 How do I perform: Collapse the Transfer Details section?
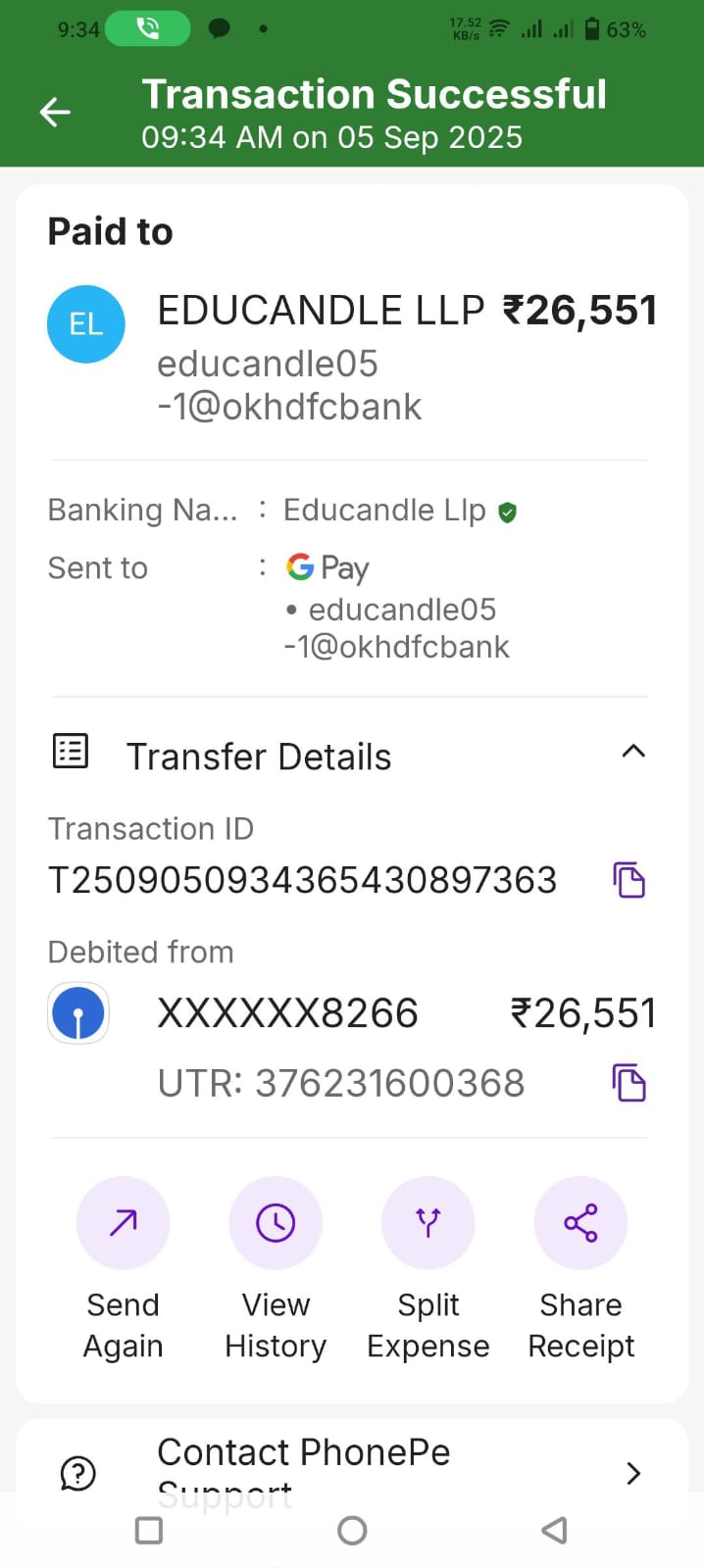(x=633, y=753)
